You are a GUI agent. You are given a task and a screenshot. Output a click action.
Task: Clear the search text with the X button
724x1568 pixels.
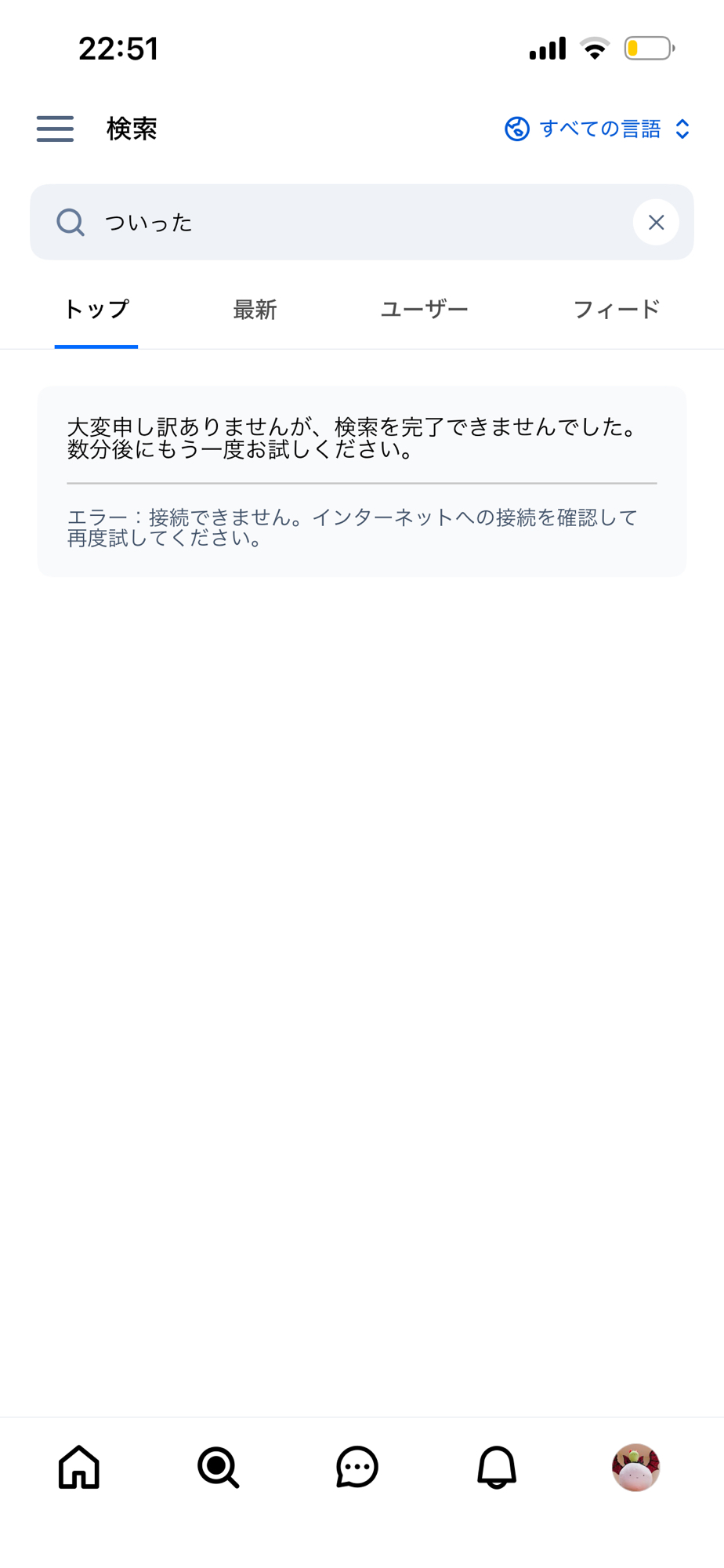tap(656, 223)
